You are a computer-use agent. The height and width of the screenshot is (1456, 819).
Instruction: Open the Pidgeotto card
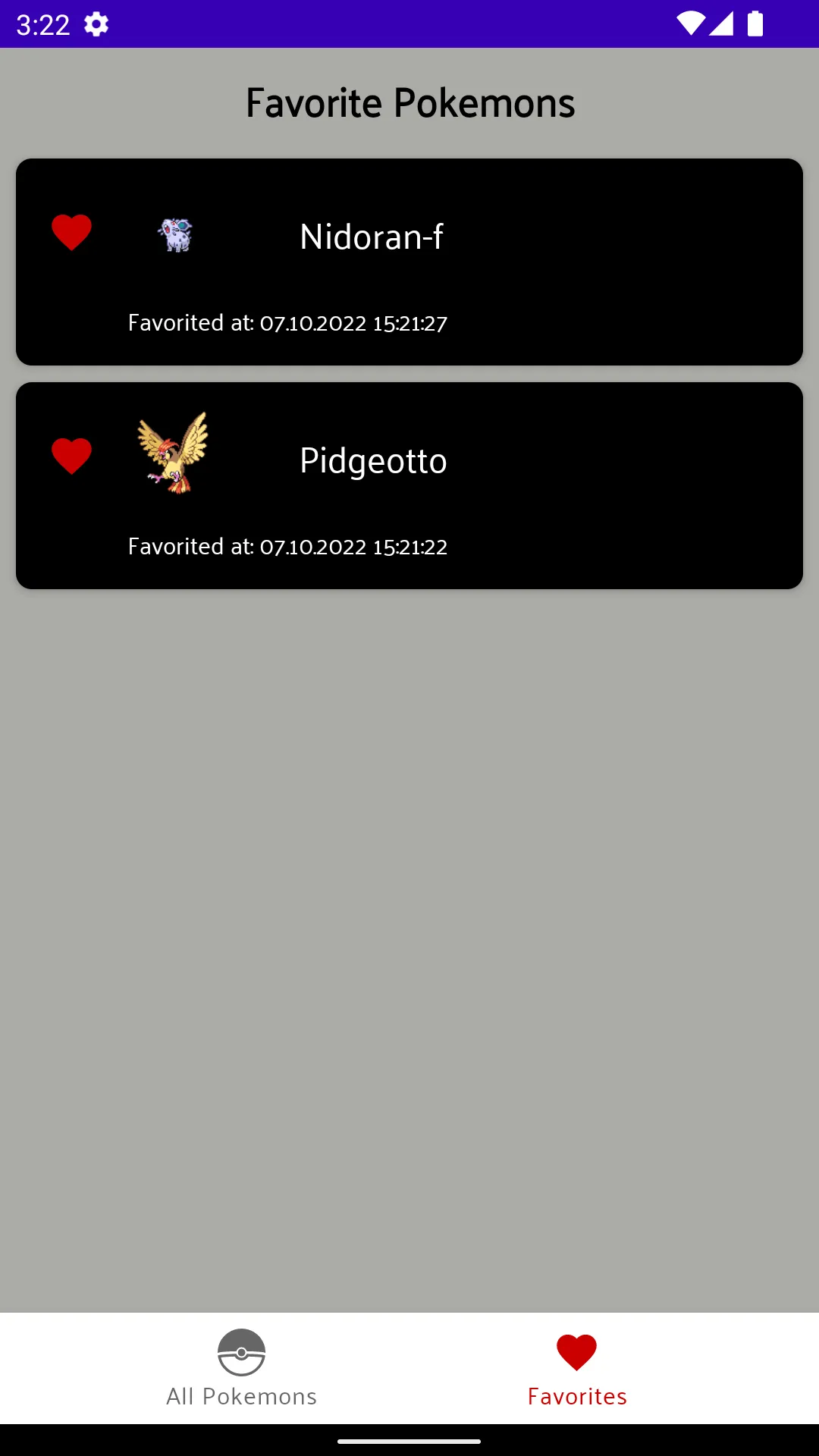409,485
